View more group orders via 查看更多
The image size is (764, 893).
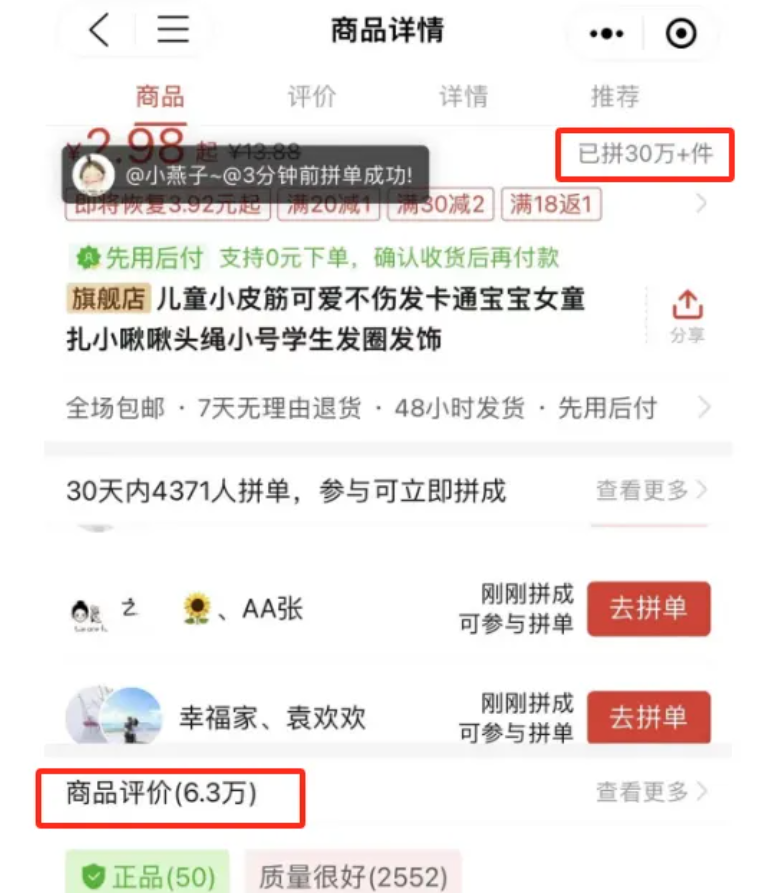[651, 490]
